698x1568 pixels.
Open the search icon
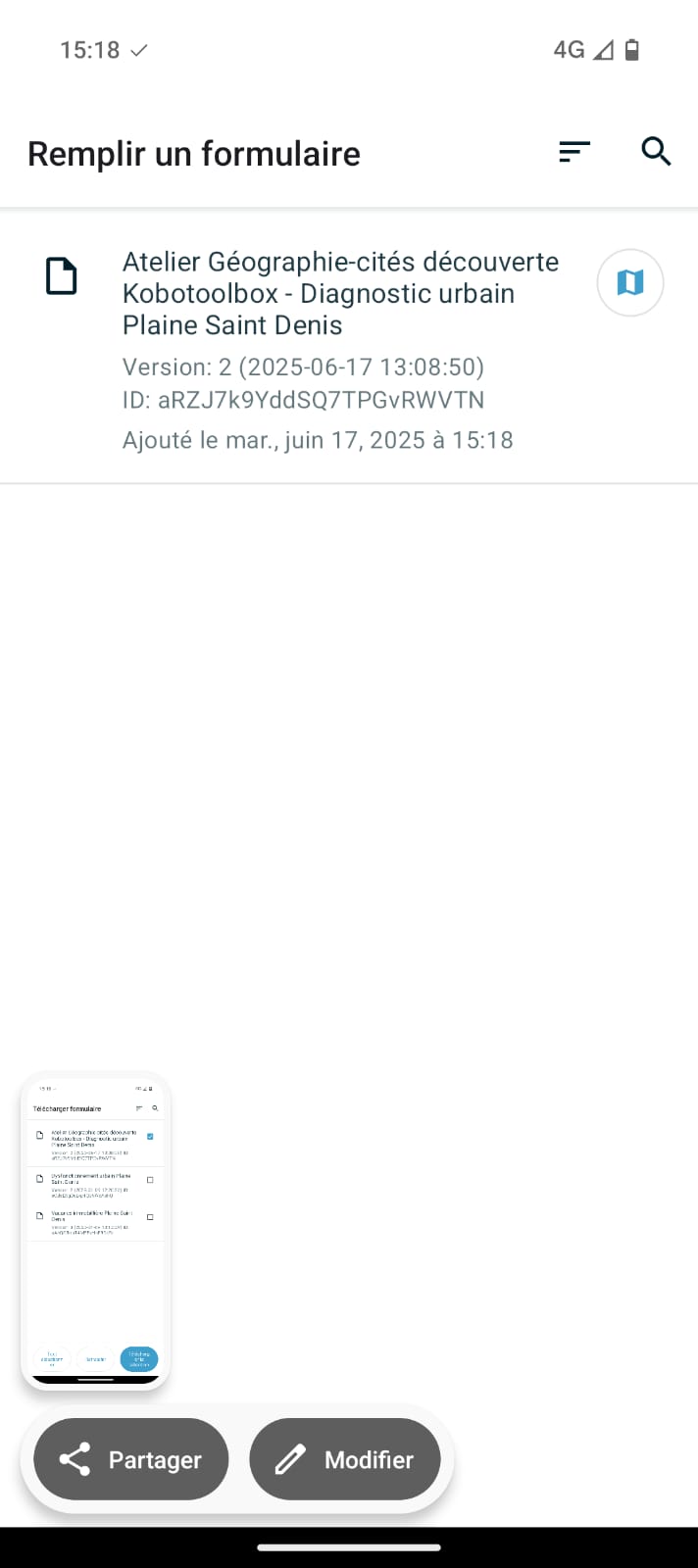(x=656, y=152)
